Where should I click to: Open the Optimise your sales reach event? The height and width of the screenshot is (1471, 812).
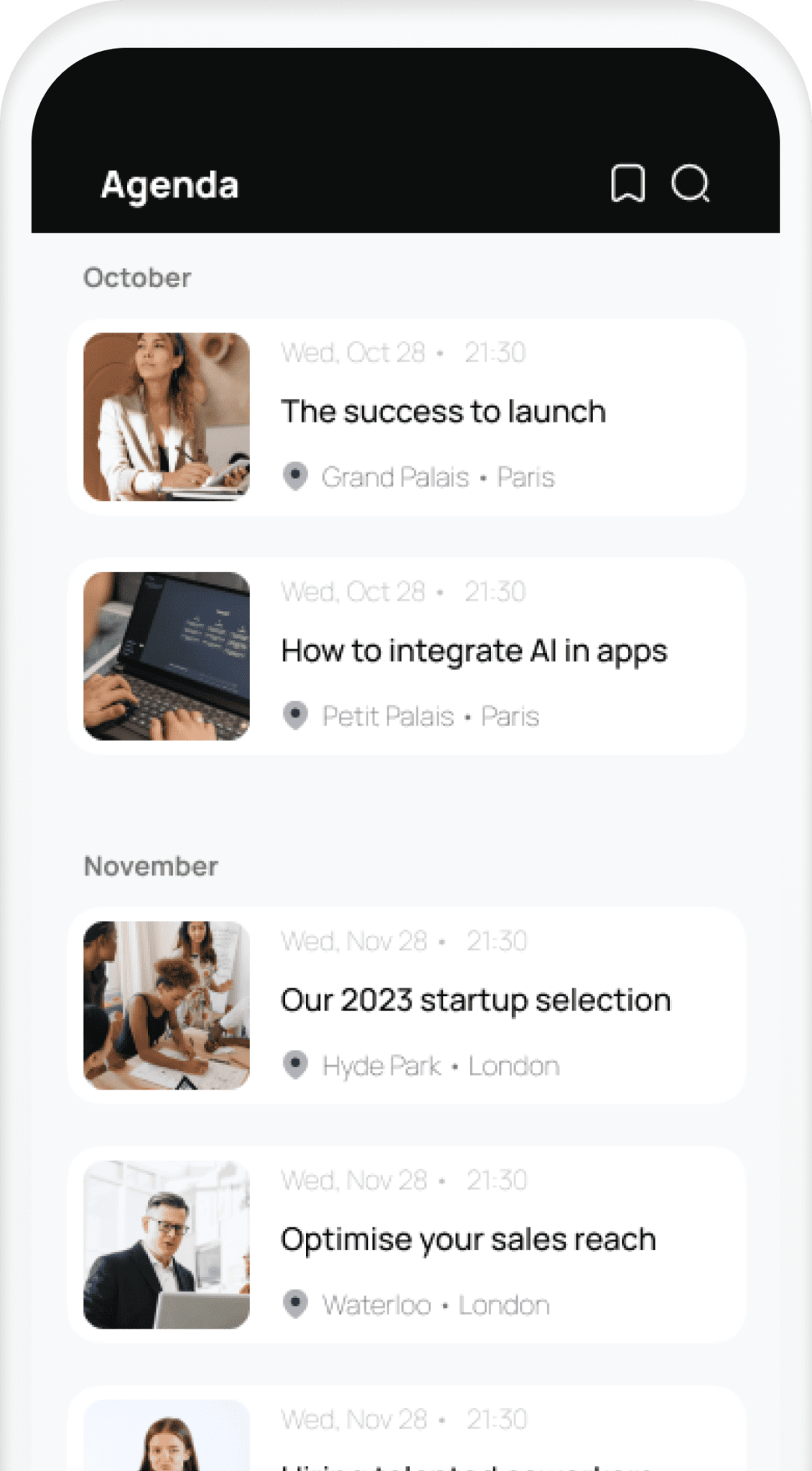click(x=467, y=1238)
